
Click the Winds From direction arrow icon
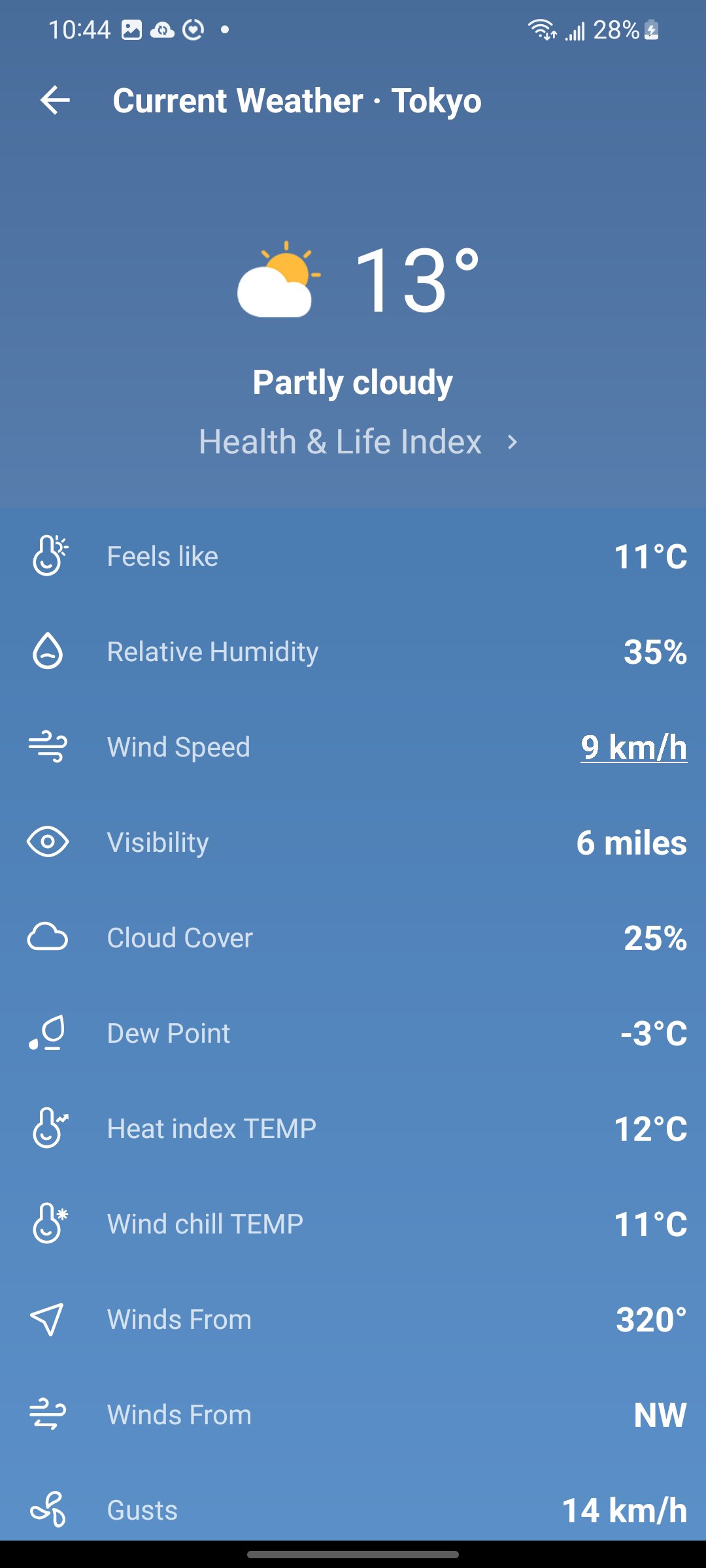coord(48,1319)
